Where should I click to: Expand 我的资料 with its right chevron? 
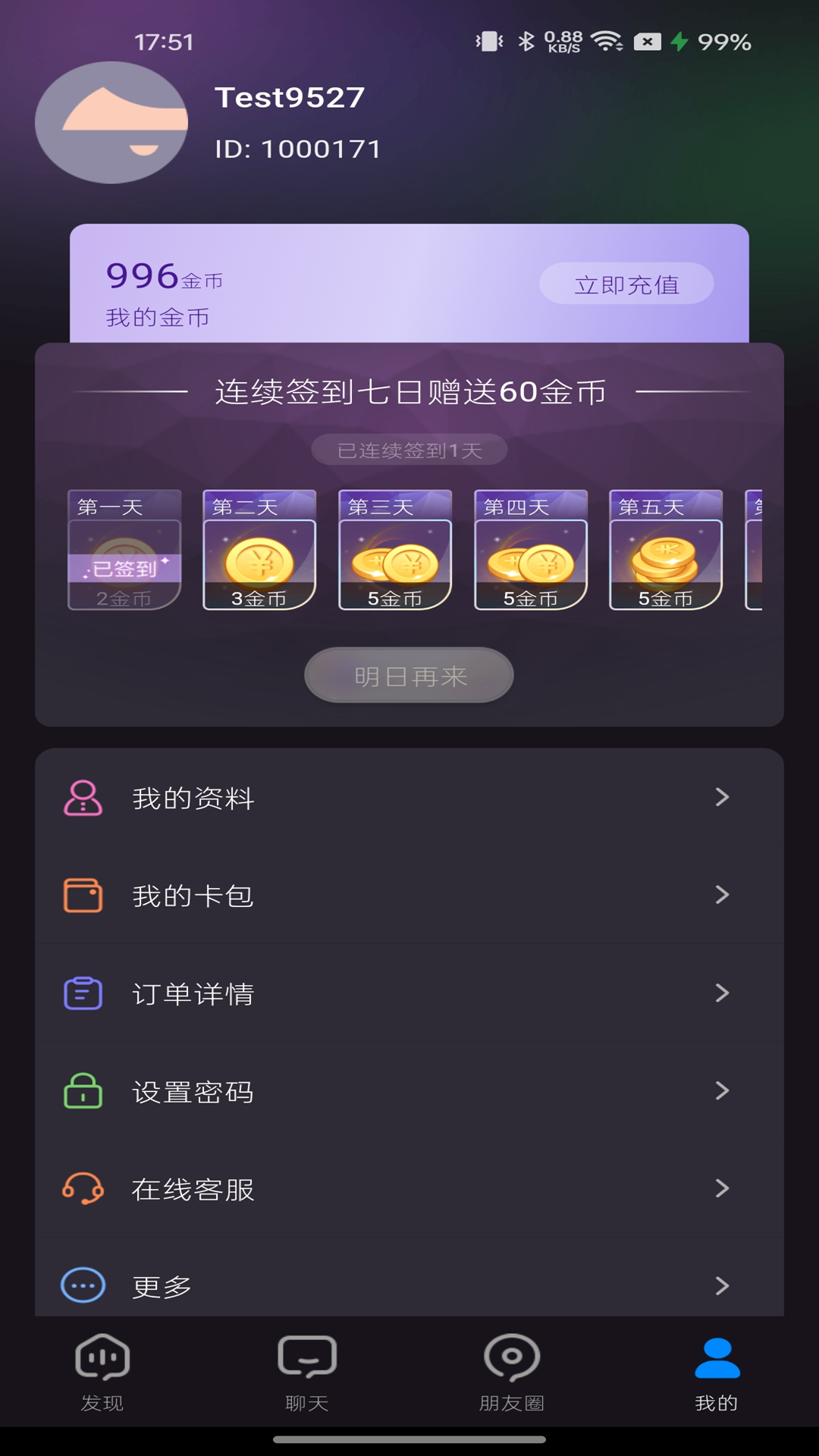click(x=722, y=797)
